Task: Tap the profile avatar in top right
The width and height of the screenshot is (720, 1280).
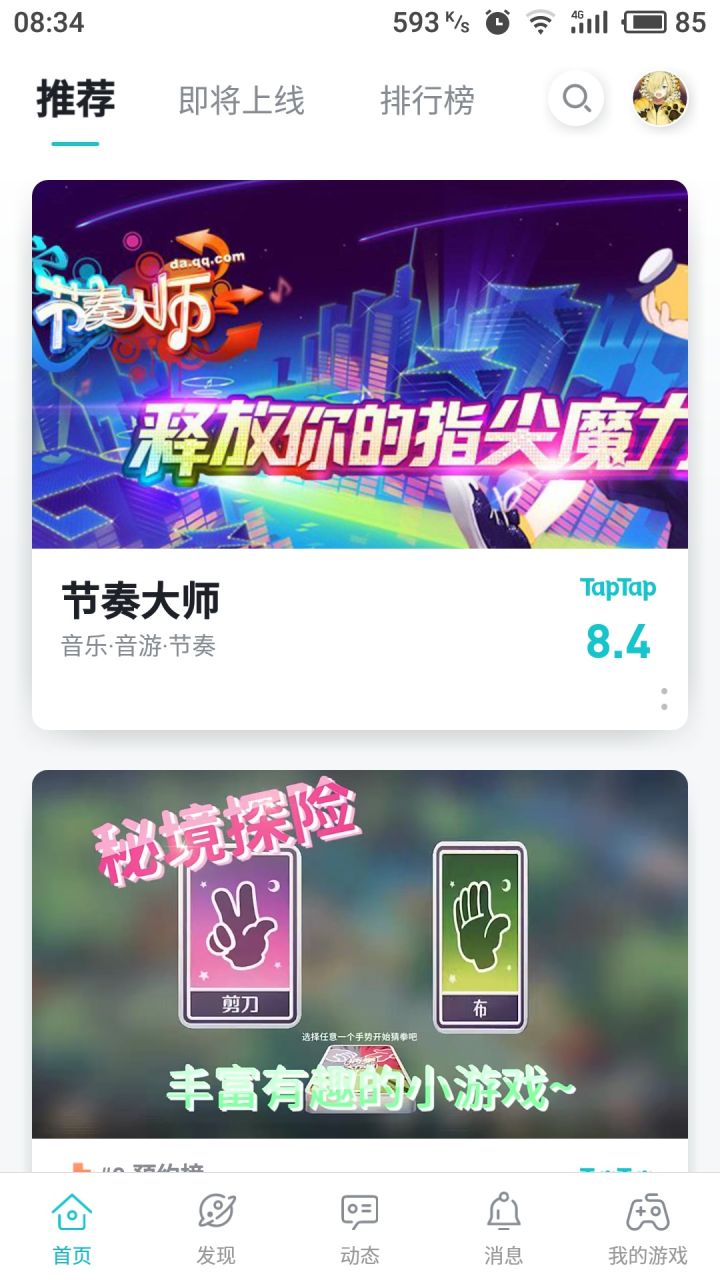Action: (657, 97)
